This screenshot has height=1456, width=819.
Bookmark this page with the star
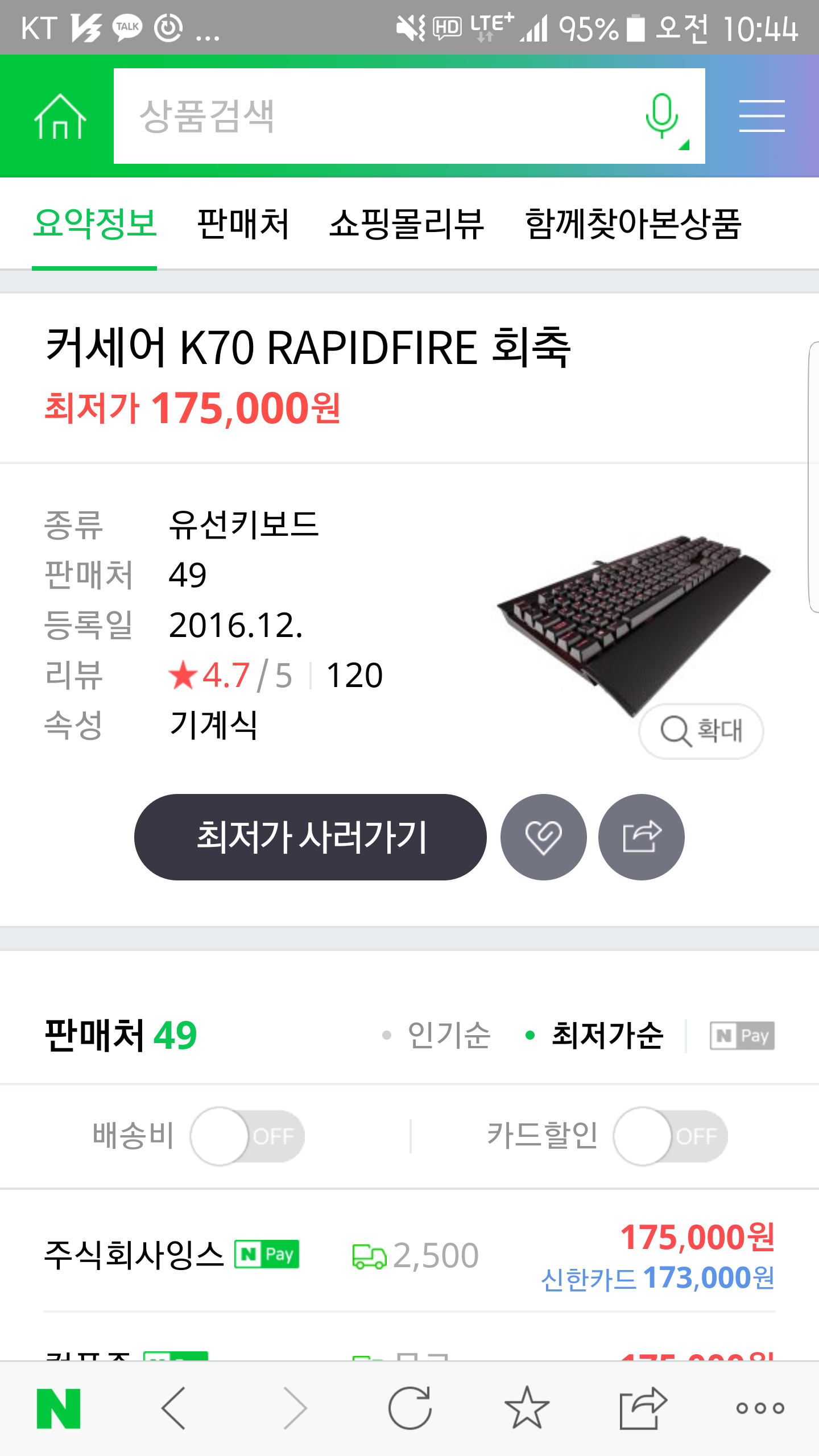click(527, 1408)
